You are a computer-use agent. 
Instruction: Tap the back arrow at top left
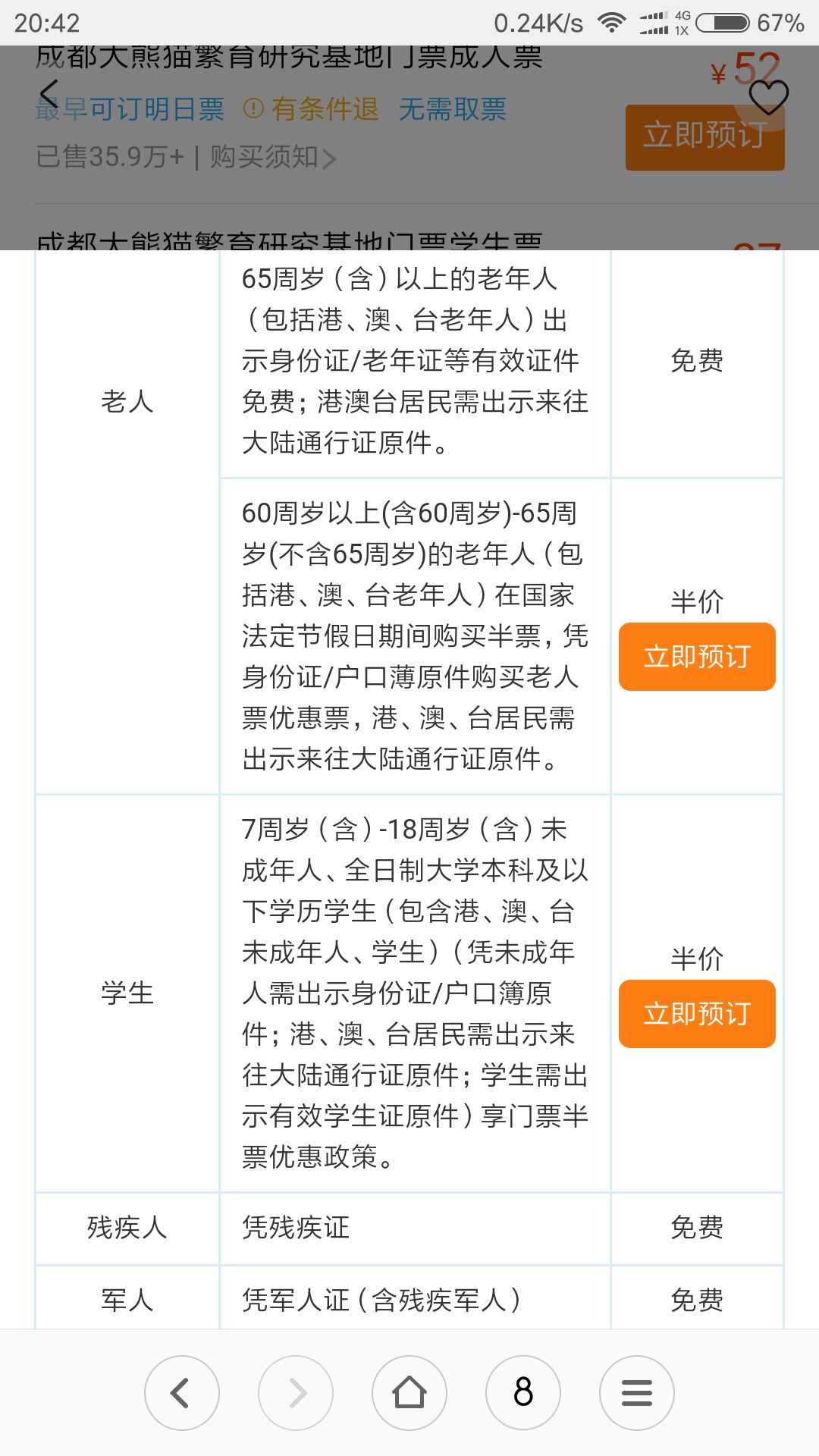point(49,93)
